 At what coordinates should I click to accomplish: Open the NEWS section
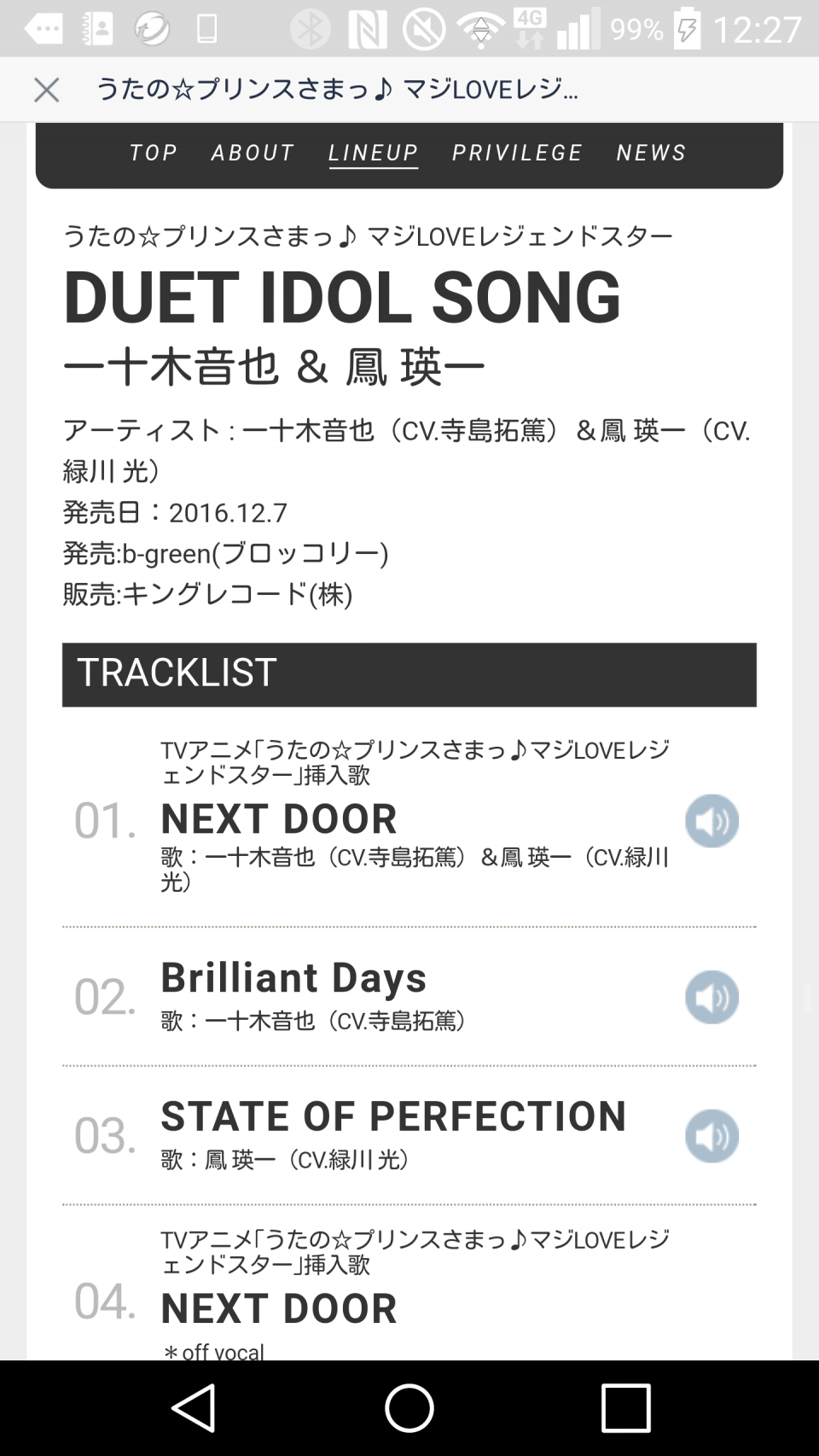[x=651, y=153]
